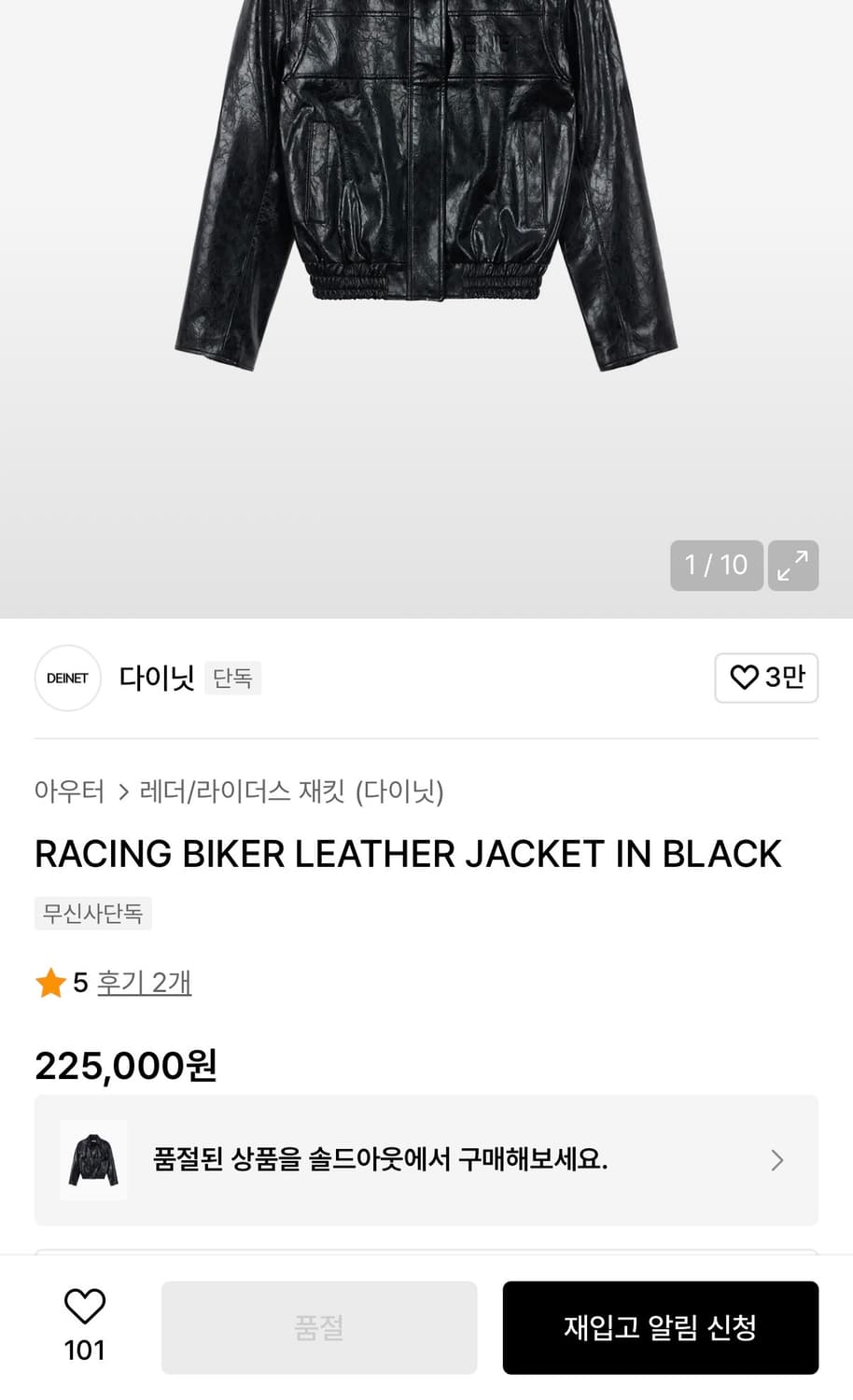Viewport: 853px width, 1400px height.
Task: Open the 아우터 category menu
Action: (70, 792)
